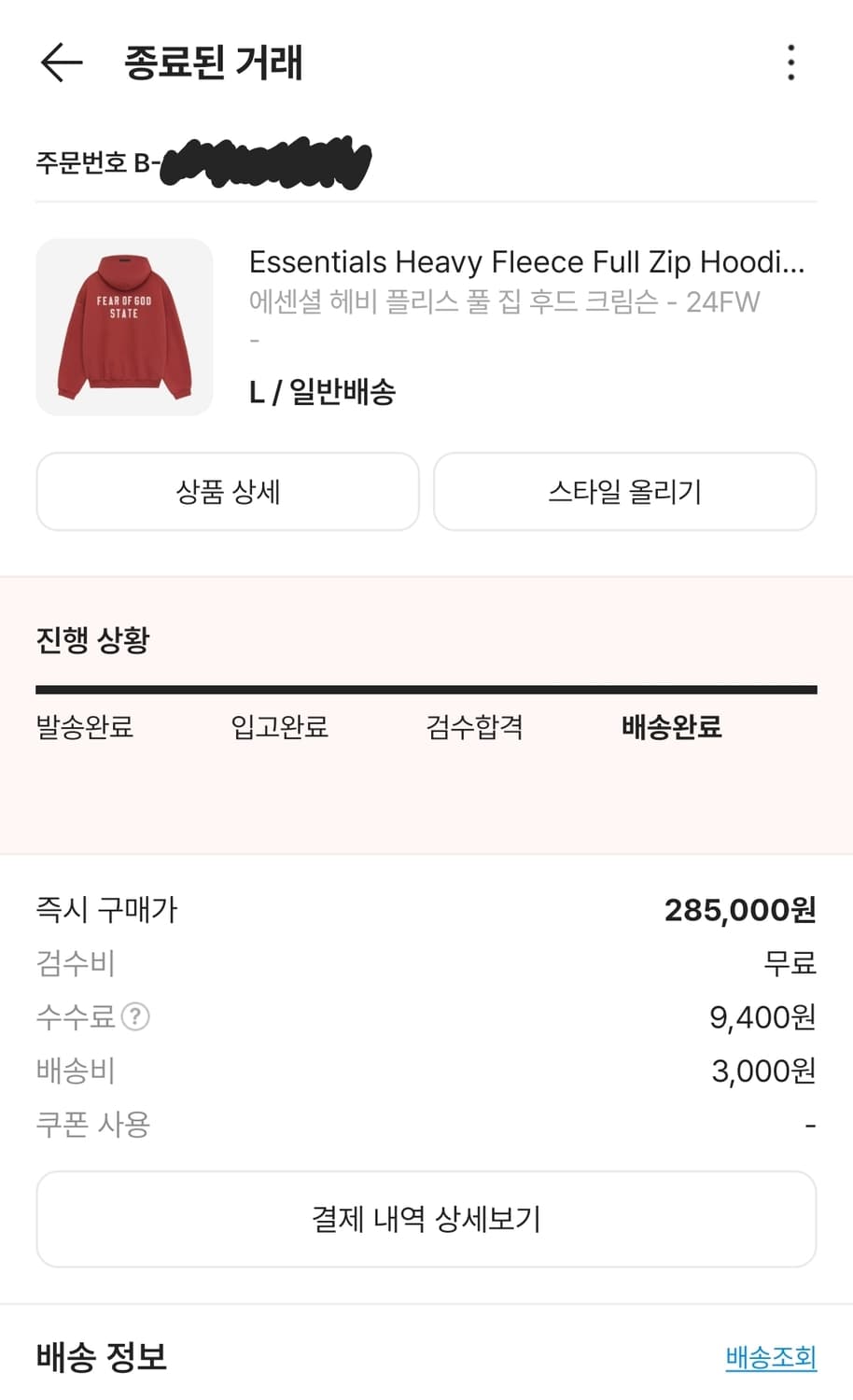Click the question mark icon beside 수수료
The width and height of the screenshot is (853, 1400).
point(136,1017)
